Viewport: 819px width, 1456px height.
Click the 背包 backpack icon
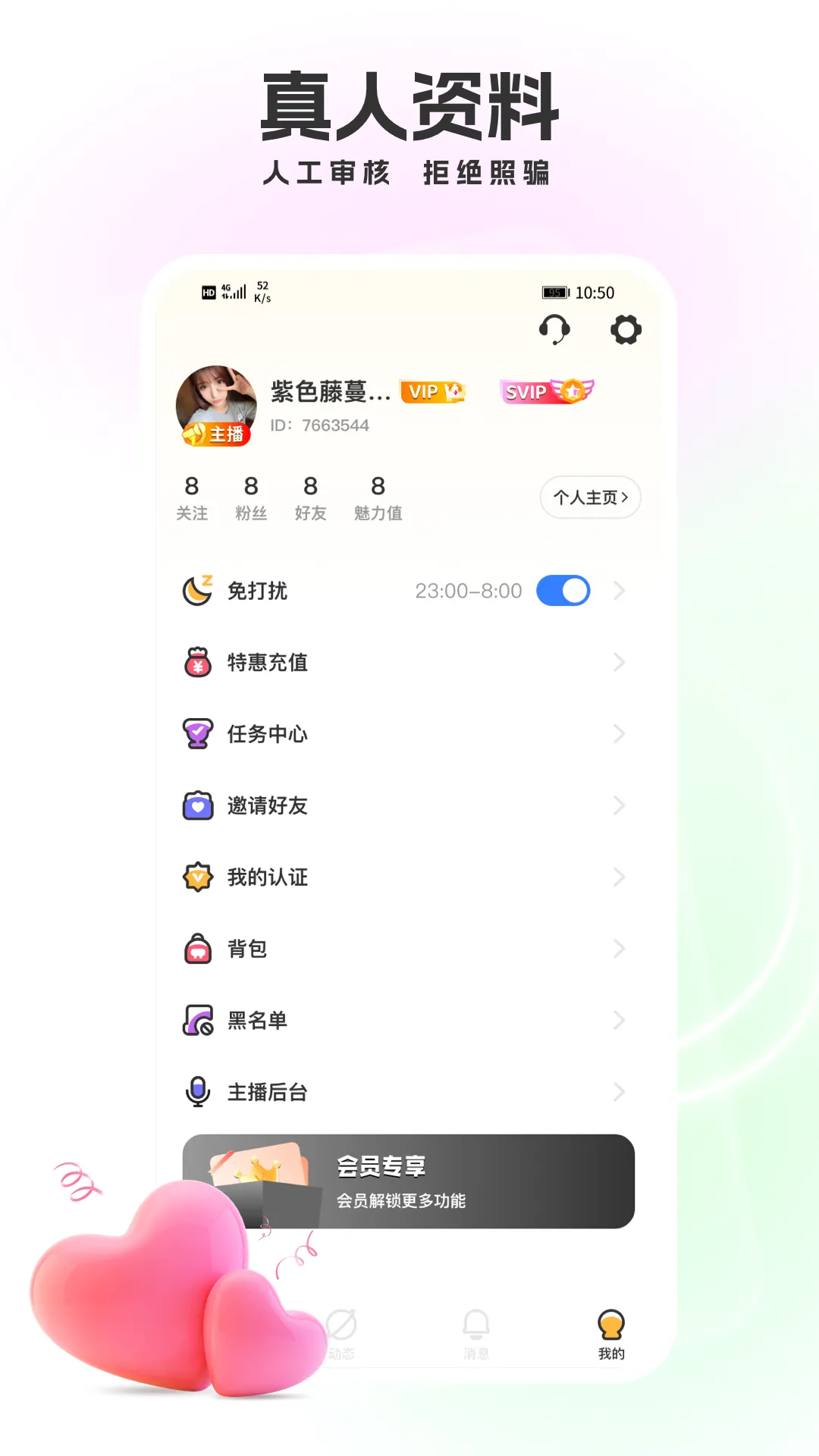[197, 948]
